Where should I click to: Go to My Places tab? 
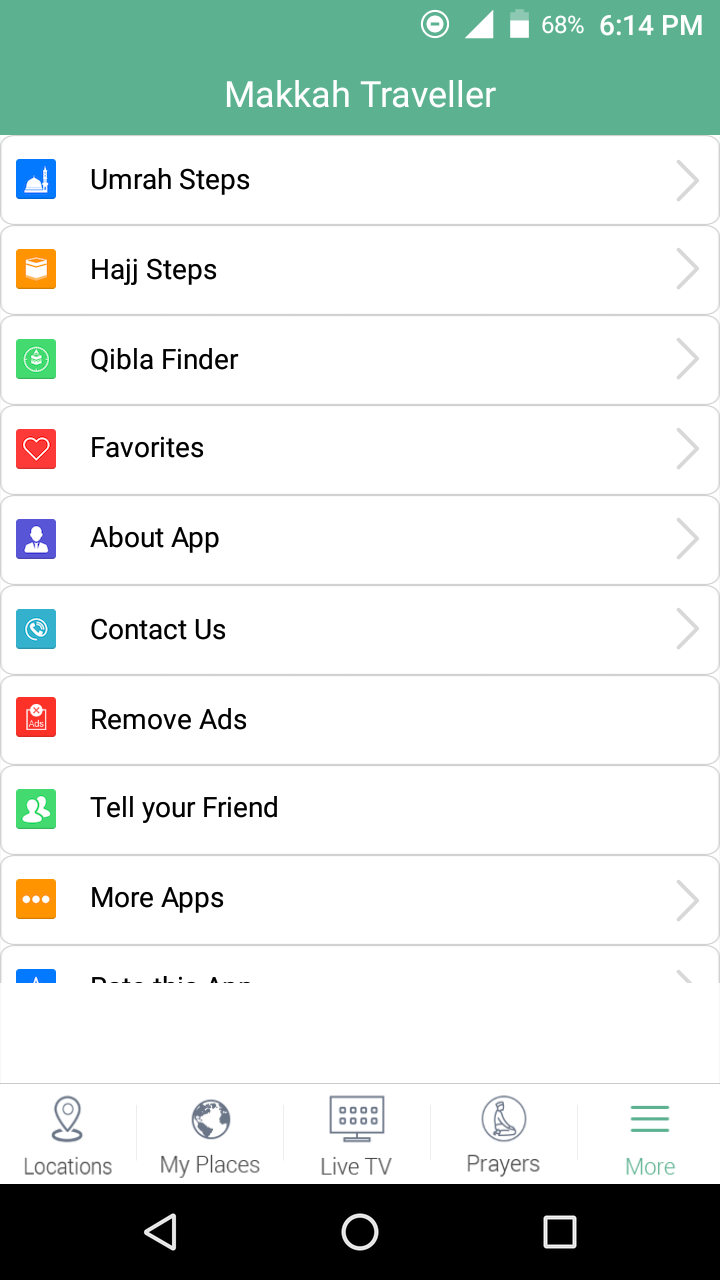coord(210,1135)
